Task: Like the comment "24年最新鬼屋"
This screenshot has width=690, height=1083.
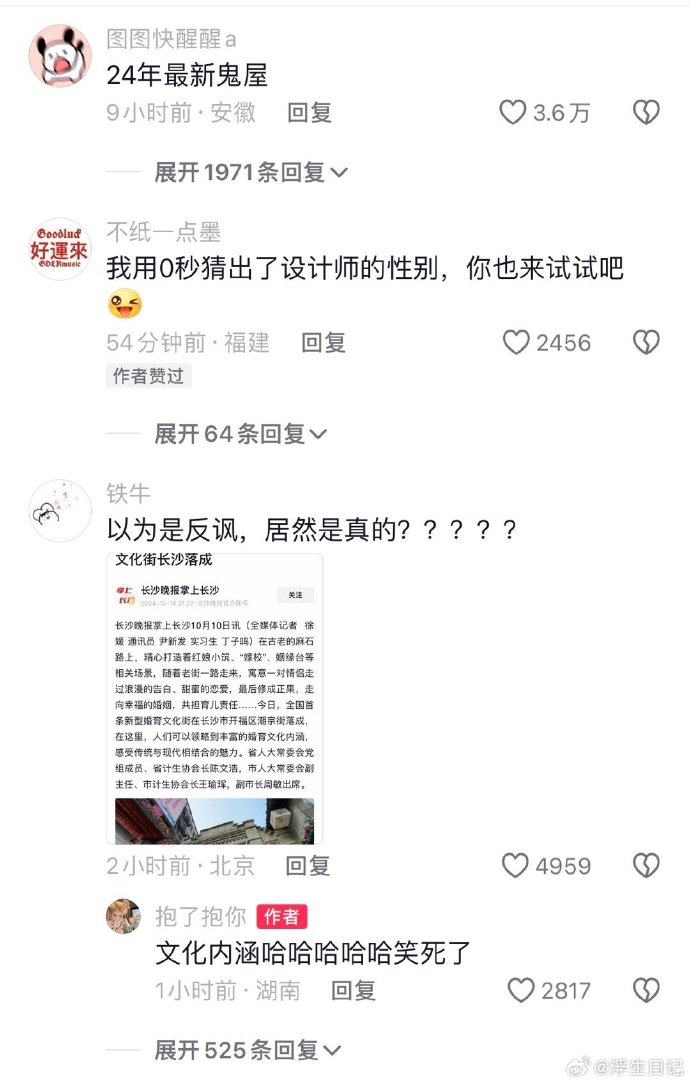Action: pos(513,113)
